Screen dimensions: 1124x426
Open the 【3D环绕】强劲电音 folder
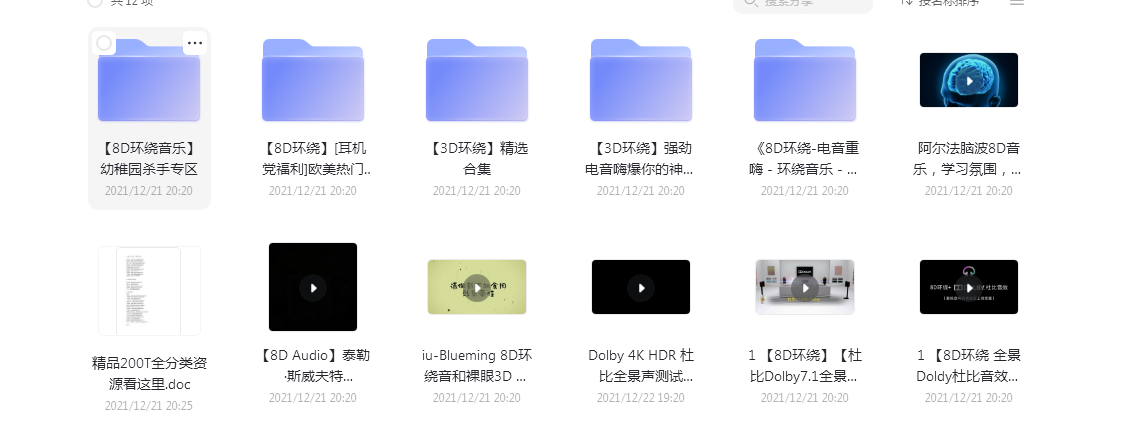click(640, 80)
